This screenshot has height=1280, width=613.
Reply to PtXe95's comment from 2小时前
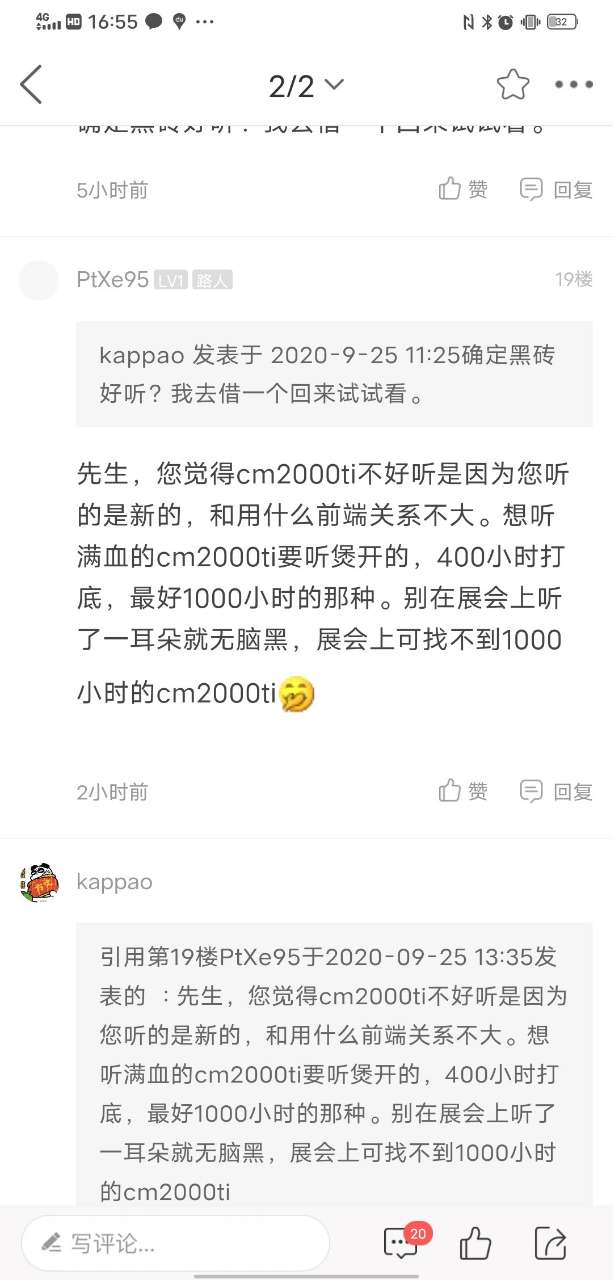pyautogui.click(x=556, y=791)
